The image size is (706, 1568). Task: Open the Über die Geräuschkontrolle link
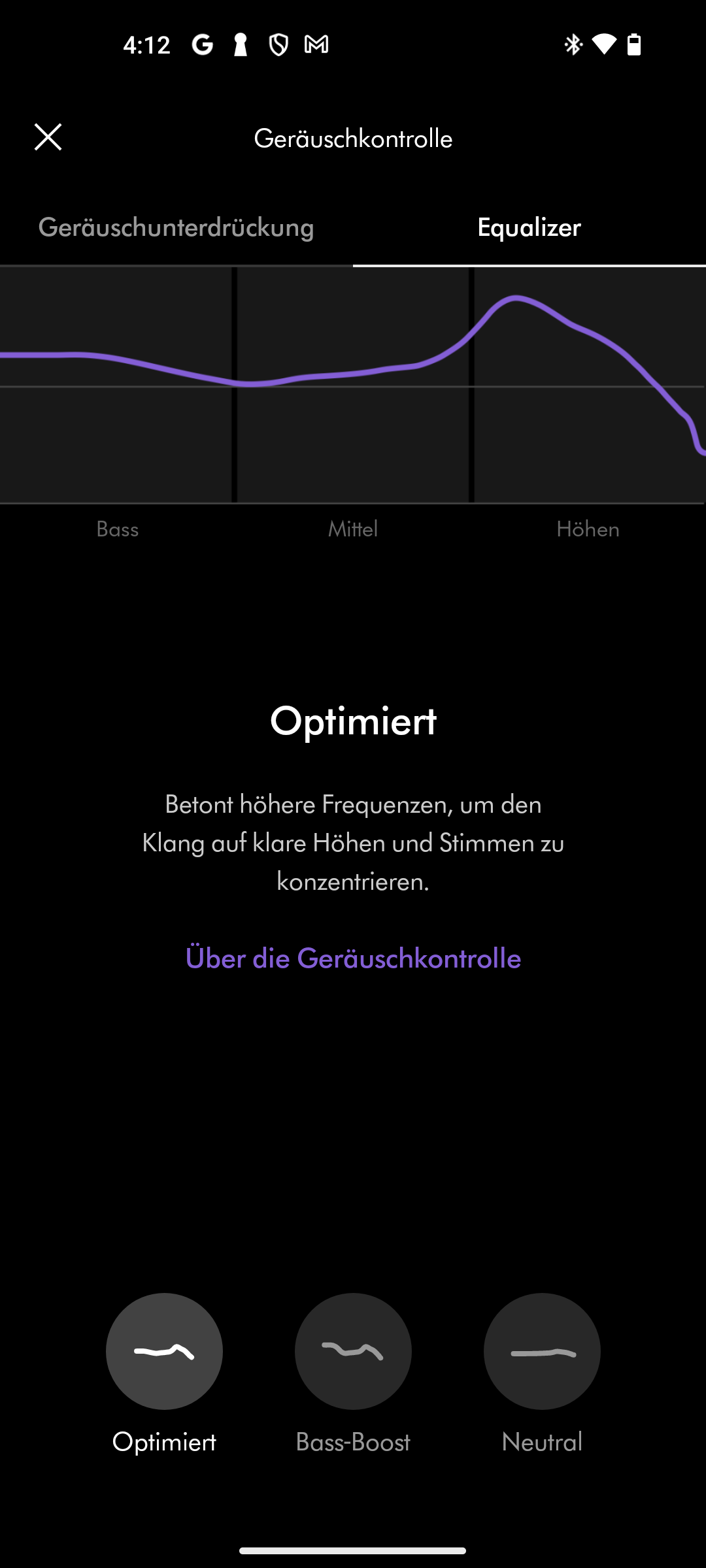click(x=353, y=958)
